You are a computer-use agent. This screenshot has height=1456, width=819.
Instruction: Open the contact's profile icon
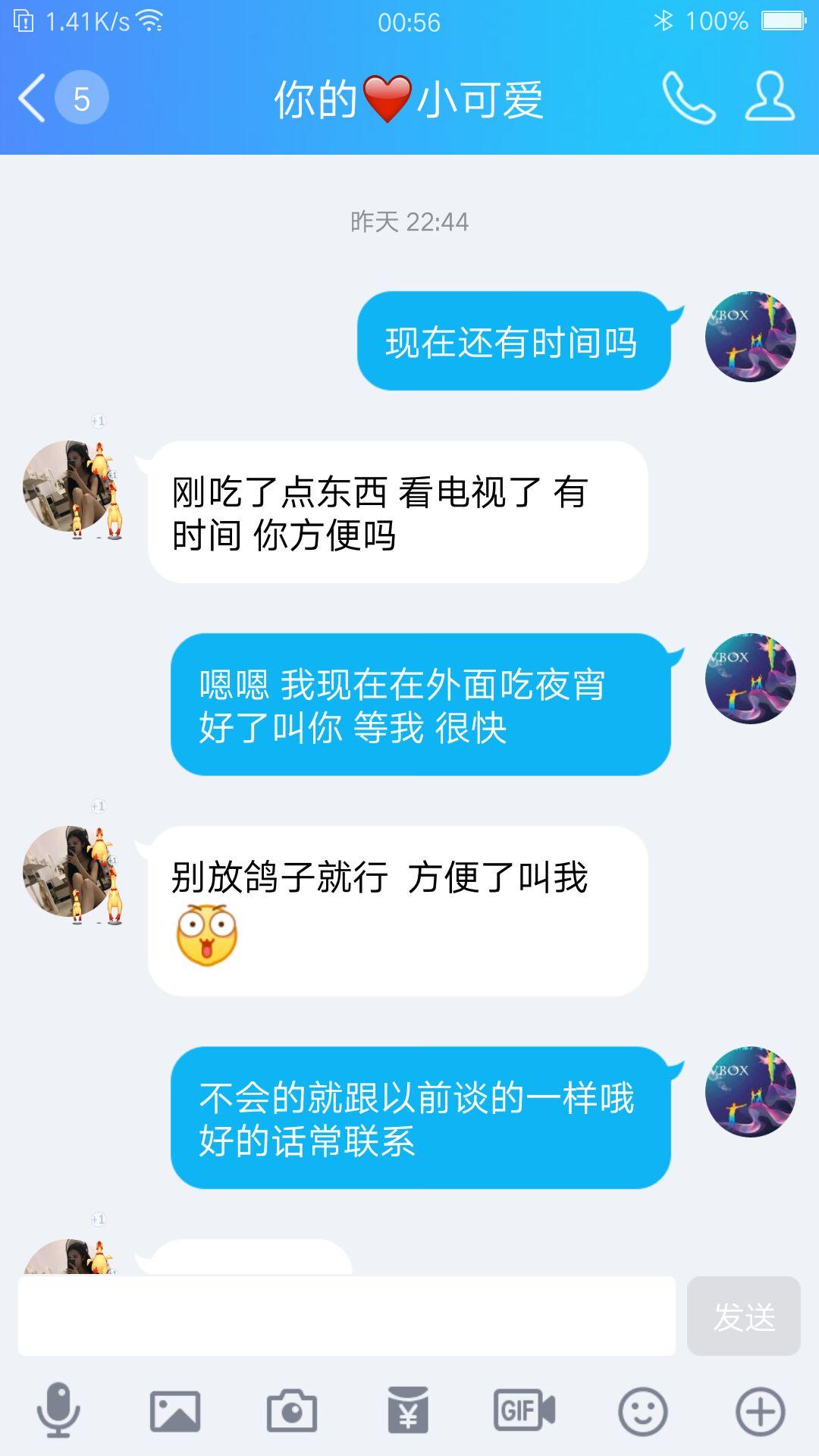coord(770,97)
